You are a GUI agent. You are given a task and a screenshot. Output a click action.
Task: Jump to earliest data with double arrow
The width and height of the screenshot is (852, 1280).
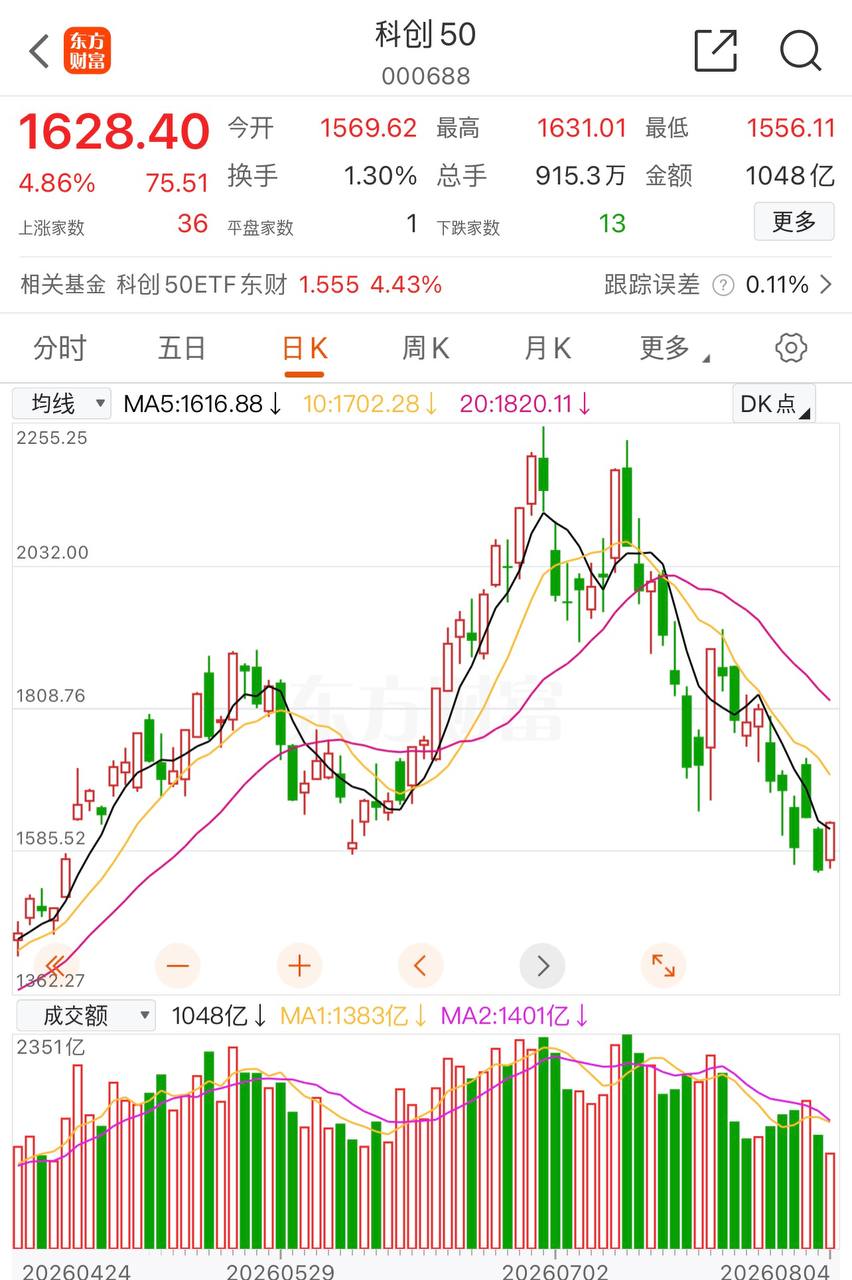[x=55, y=966]
